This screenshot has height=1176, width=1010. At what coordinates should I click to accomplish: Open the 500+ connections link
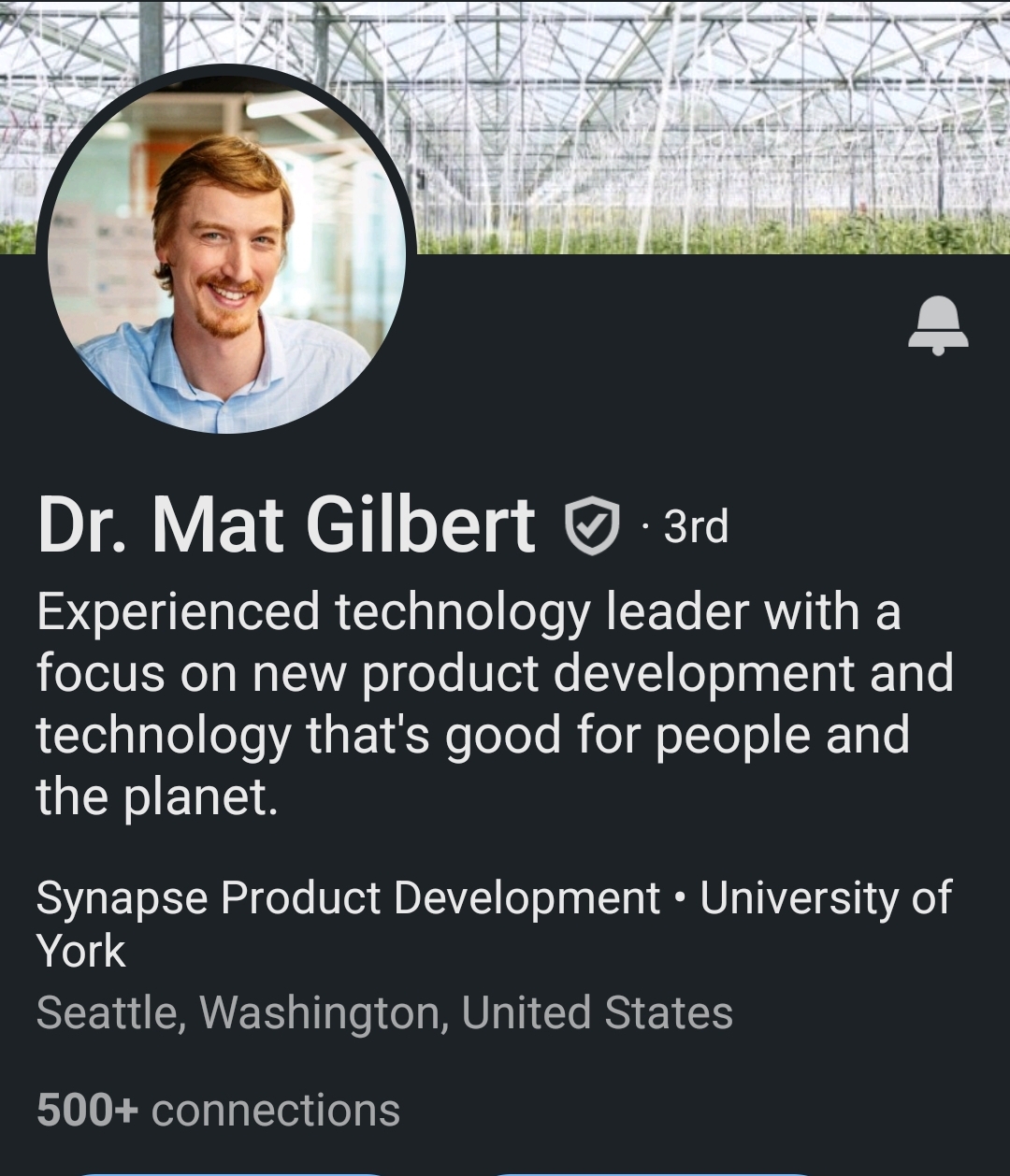point(218,1111)
